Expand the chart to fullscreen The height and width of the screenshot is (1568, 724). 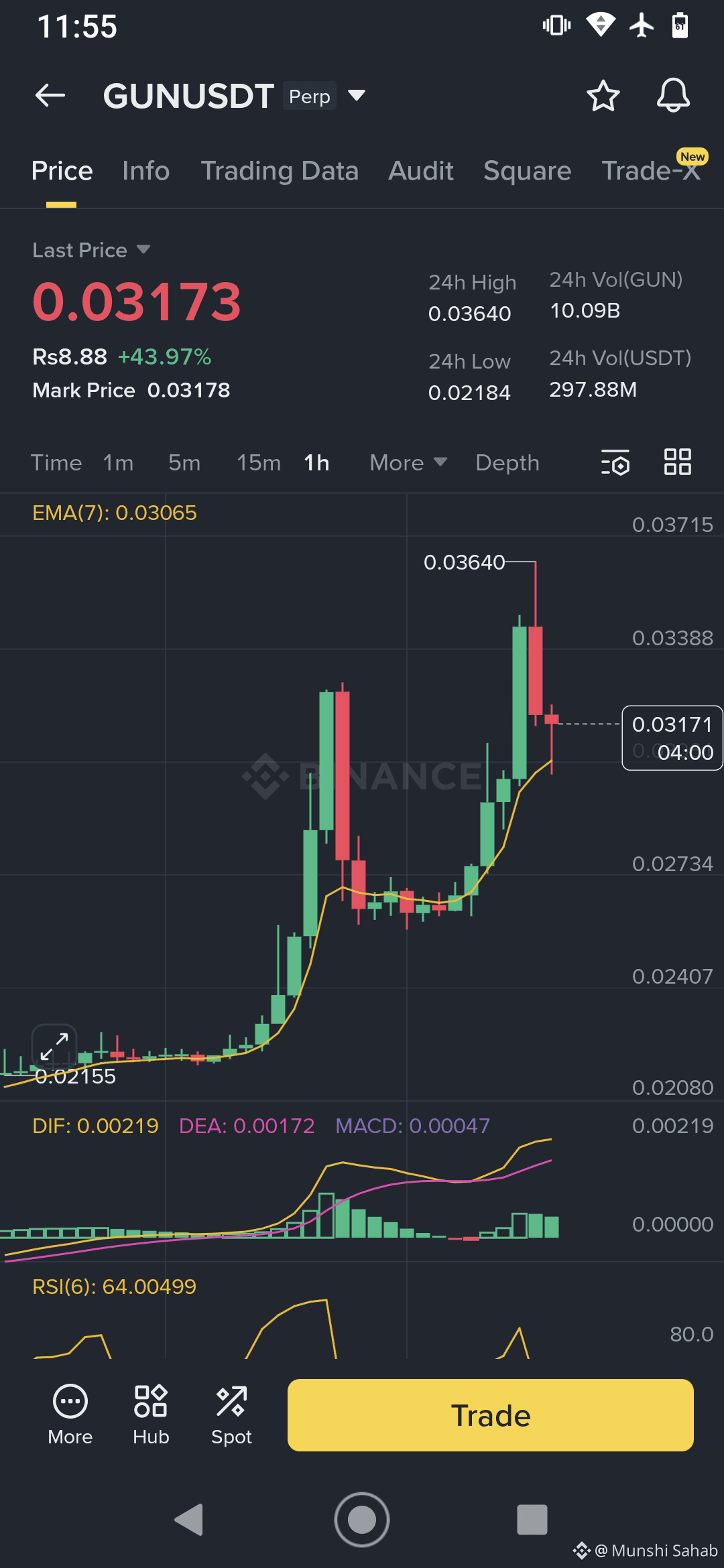pos(54,1046)
